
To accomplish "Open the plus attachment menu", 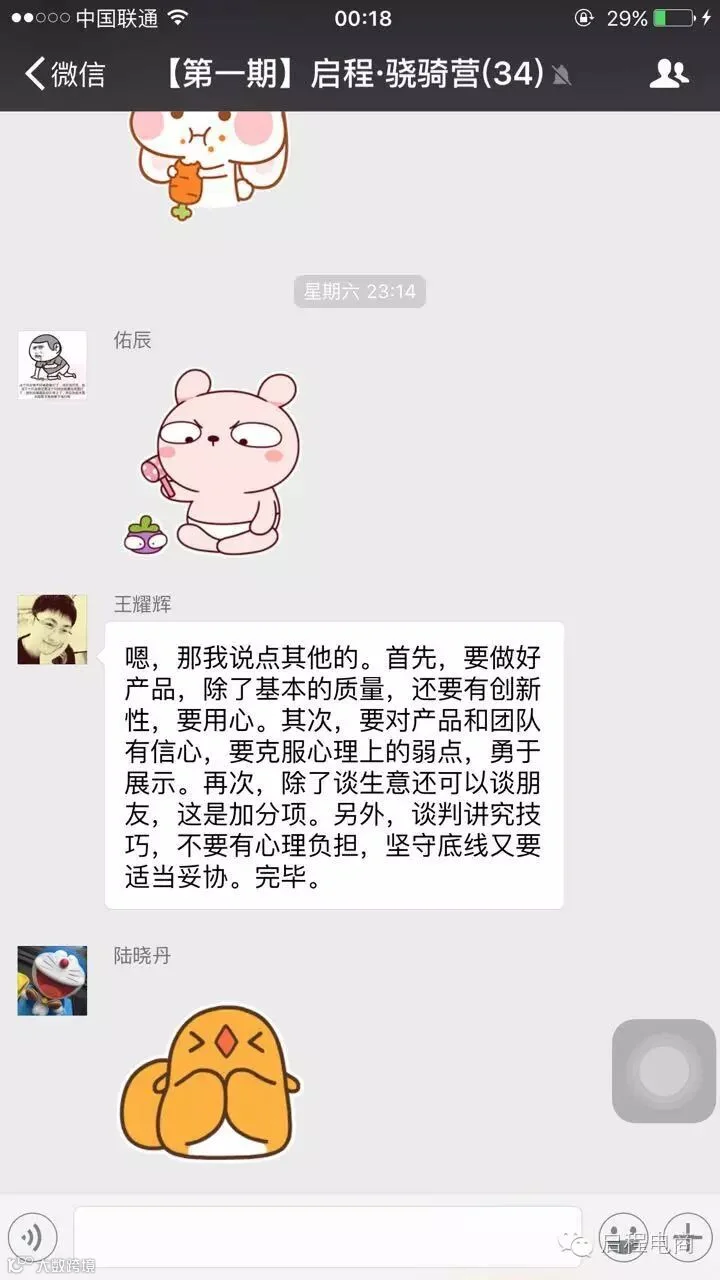I will (688, 1238).
